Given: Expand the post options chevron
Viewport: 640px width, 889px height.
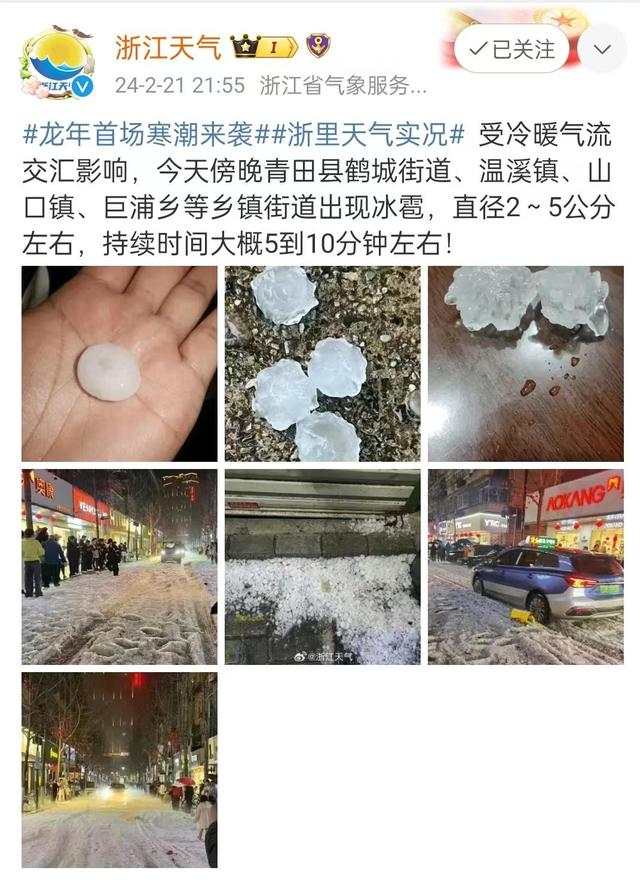Looking at the screenshot, I should pos(603,49).
